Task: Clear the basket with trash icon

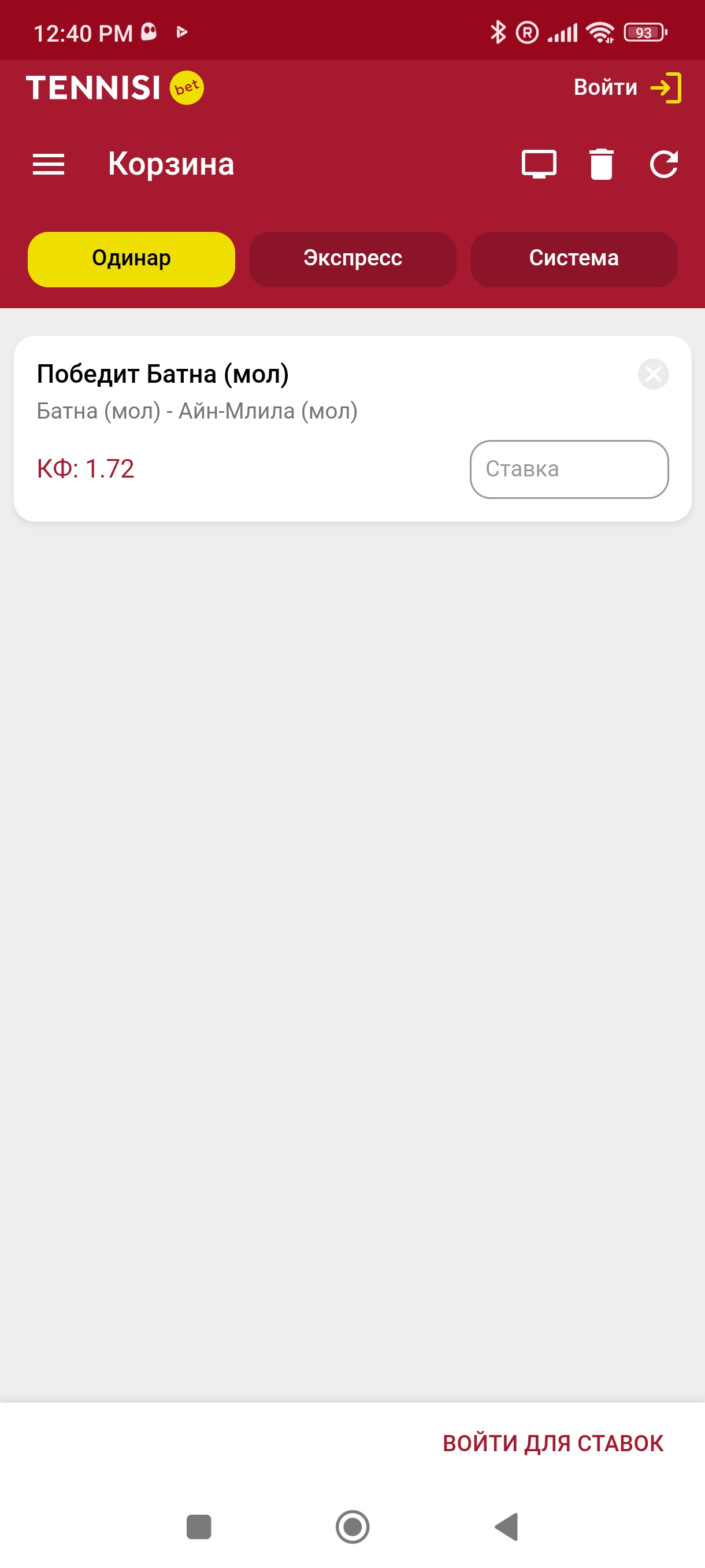Action: point(601,164)
